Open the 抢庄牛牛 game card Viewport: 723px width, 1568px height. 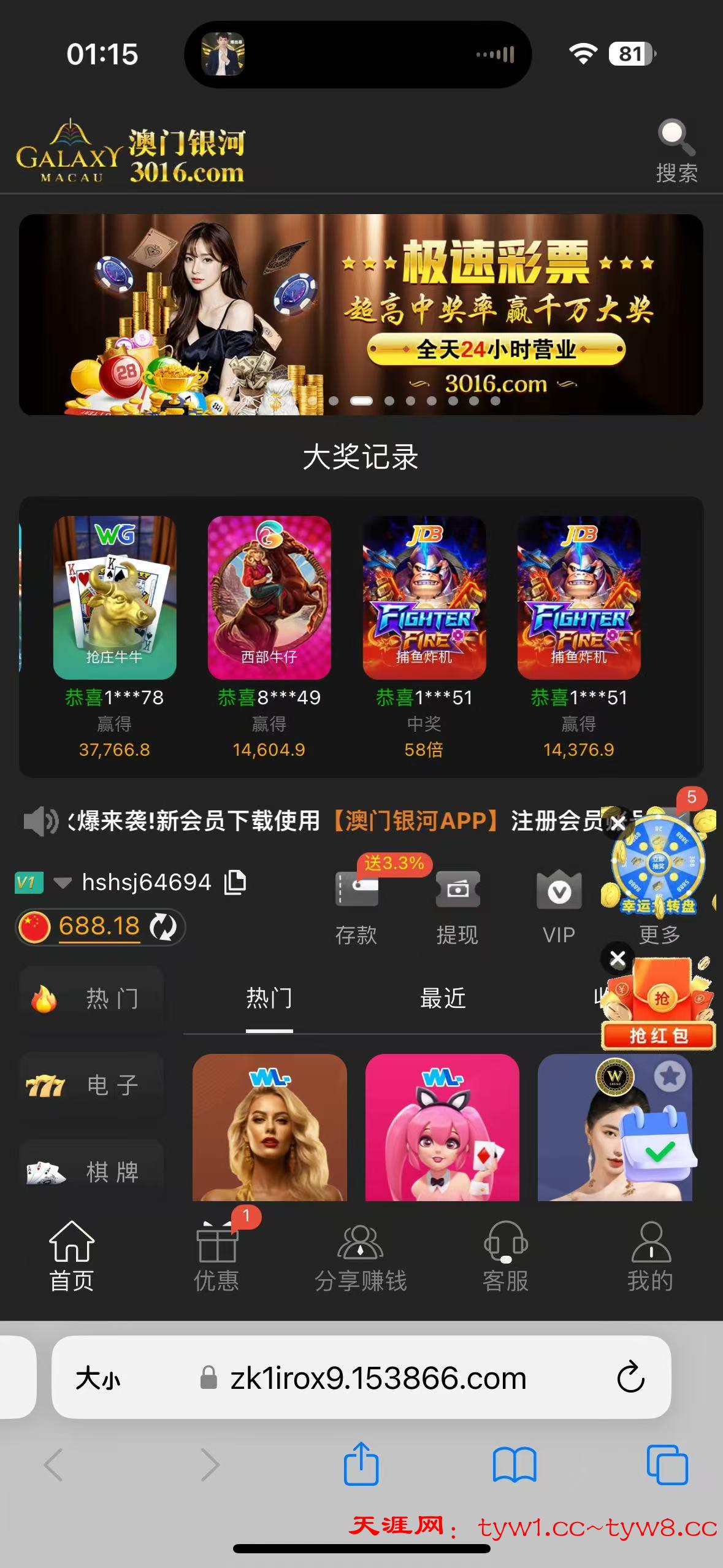tap(115, 598)
